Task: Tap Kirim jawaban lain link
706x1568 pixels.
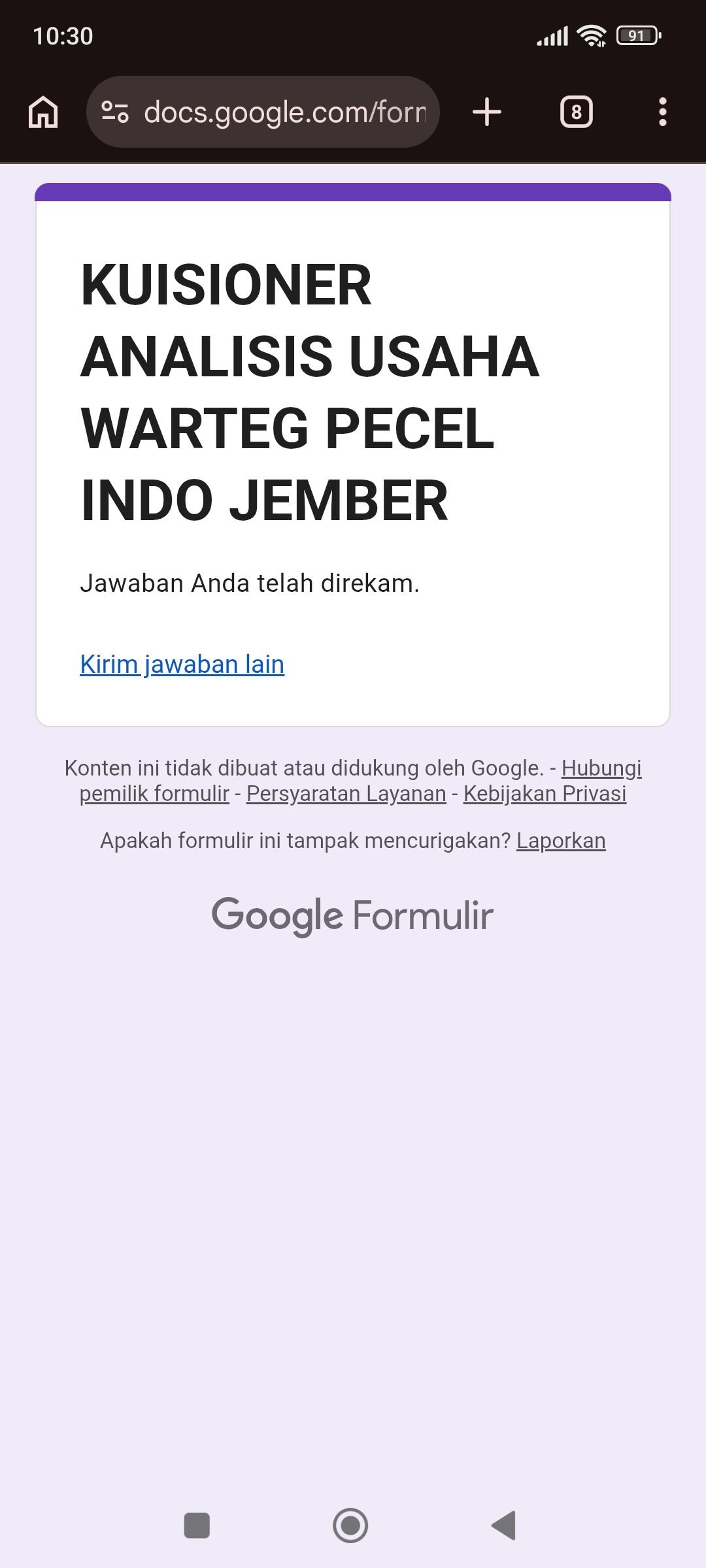Action: [182, 664]
